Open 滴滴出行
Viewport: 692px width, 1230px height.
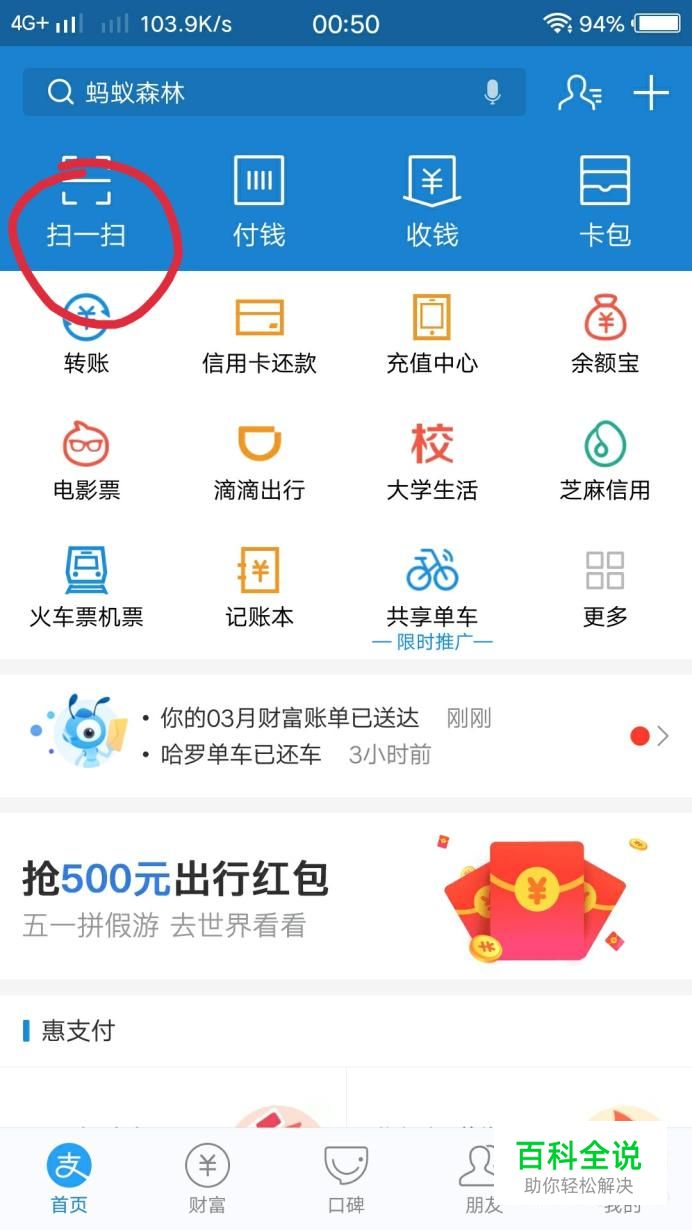tap(259, 461)
